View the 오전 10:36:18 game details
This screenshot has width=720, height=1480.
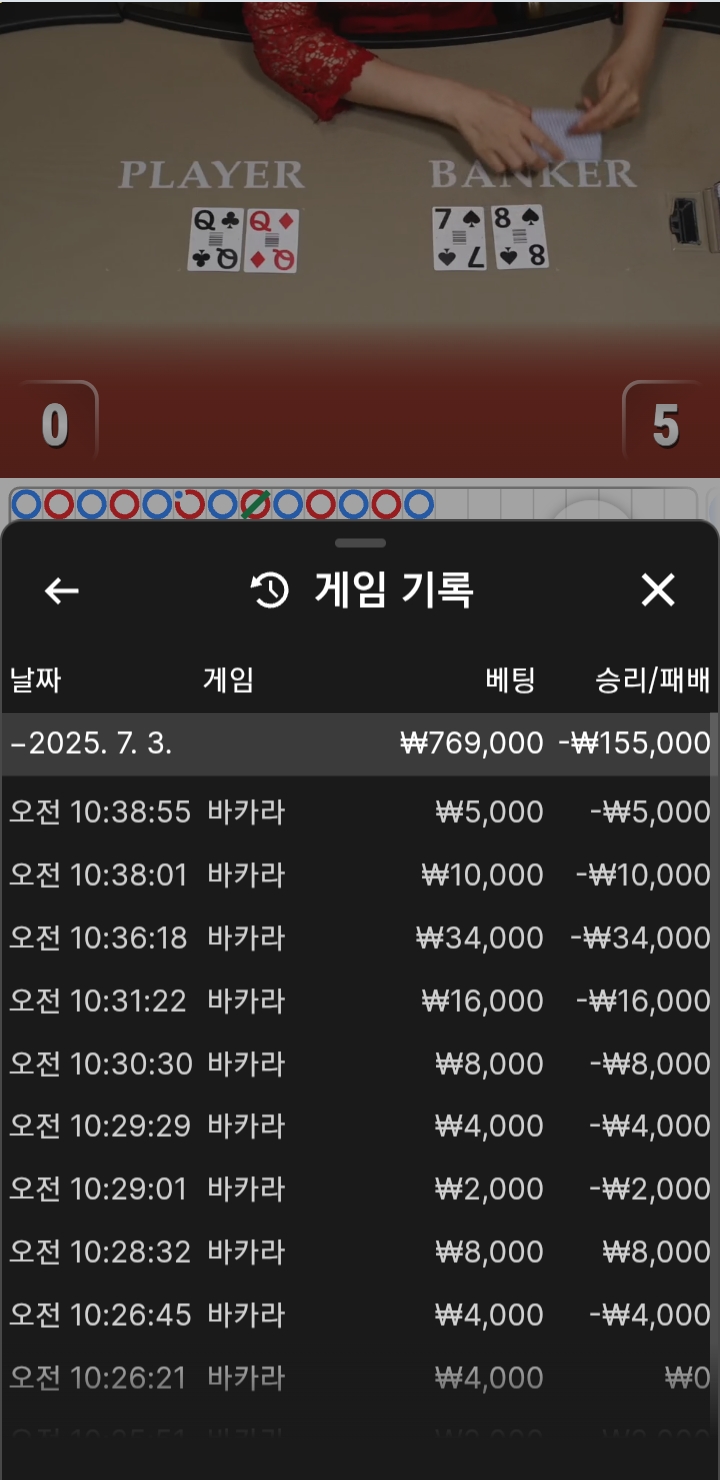pos(358,937)
